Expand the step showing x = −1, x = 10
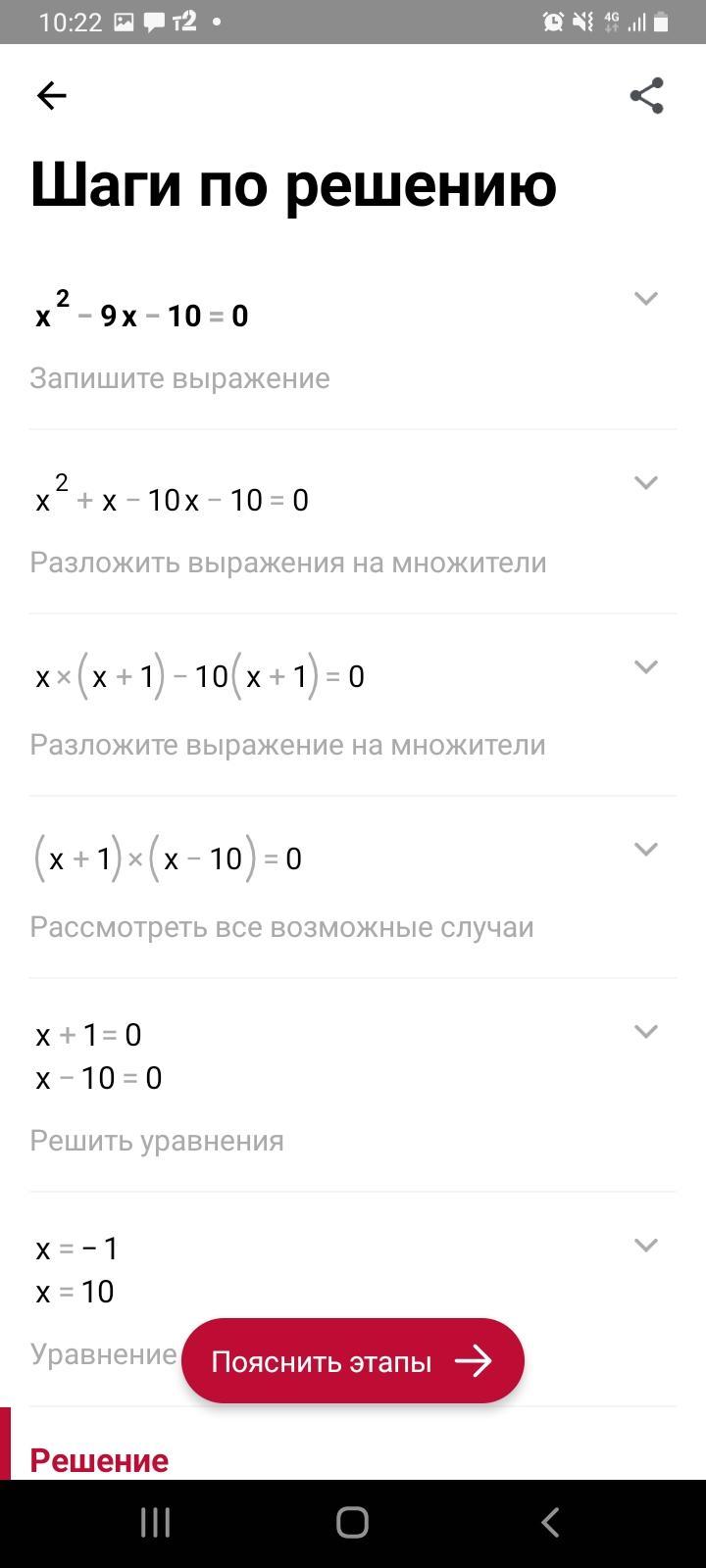Screen dimensions: 706x1568 pos(645,1245)
